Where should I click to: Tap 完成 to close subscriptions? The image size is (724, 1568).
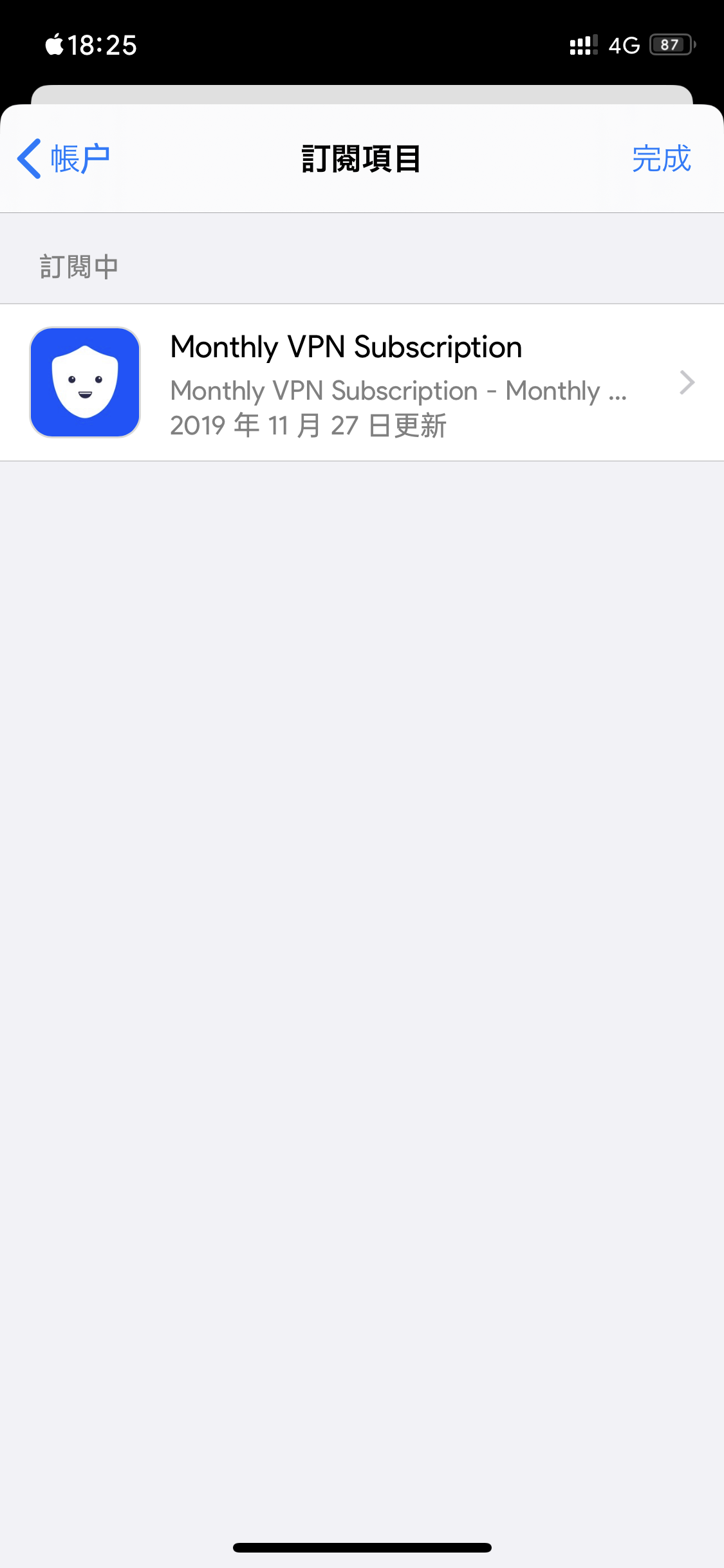pyautogui.click(x=661, y=159)
